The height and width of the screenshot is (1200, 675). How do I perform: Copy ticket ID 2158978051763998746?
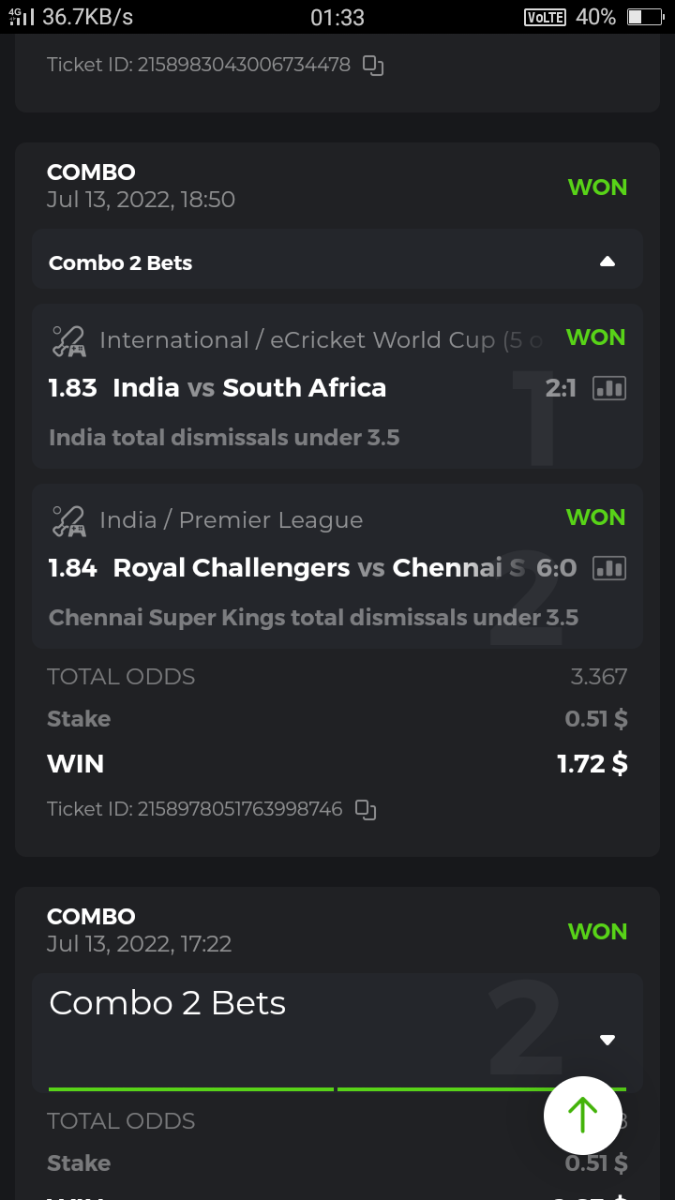click(366, 809)
